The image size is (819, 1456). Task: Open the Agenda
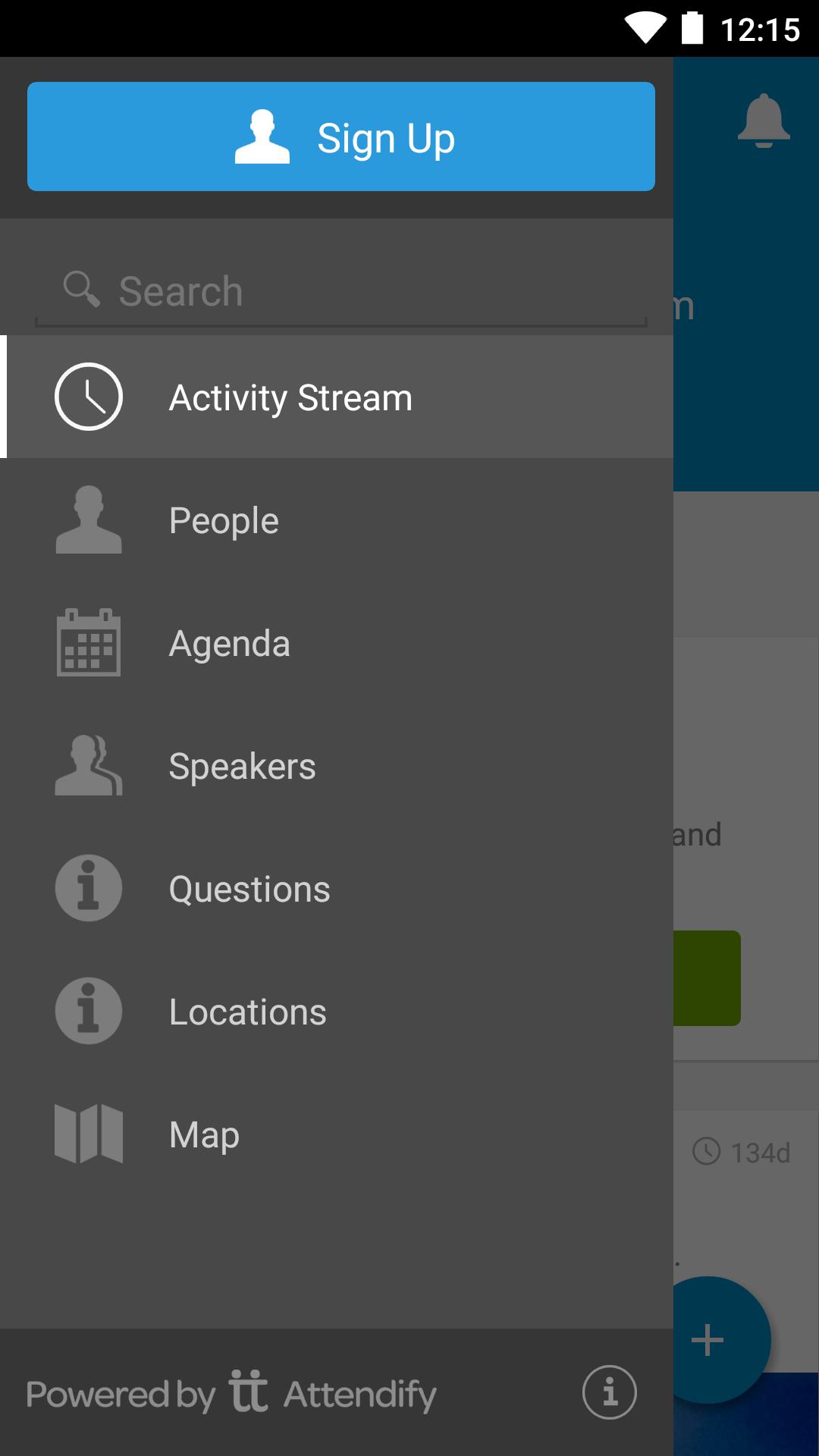337,643
